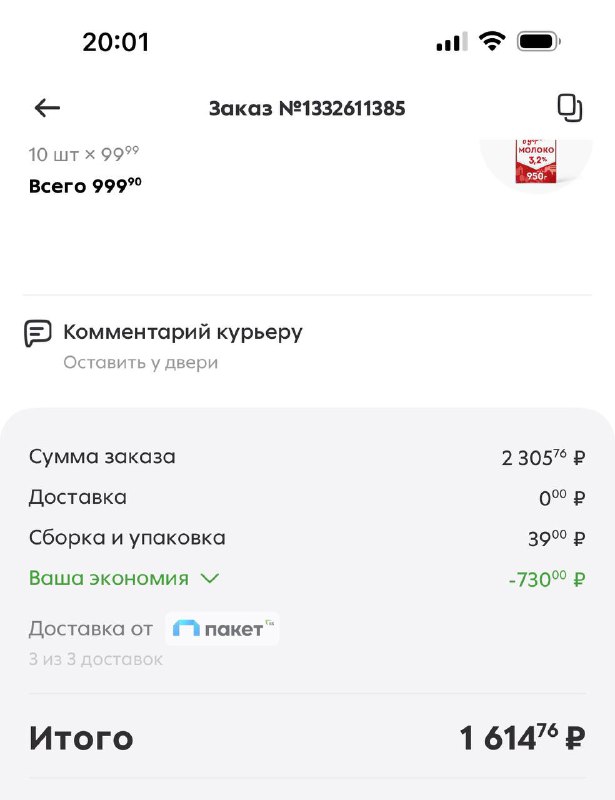This screenshot has width=615, height=800.
Task: Copy the order number
Action: (569, 108)
